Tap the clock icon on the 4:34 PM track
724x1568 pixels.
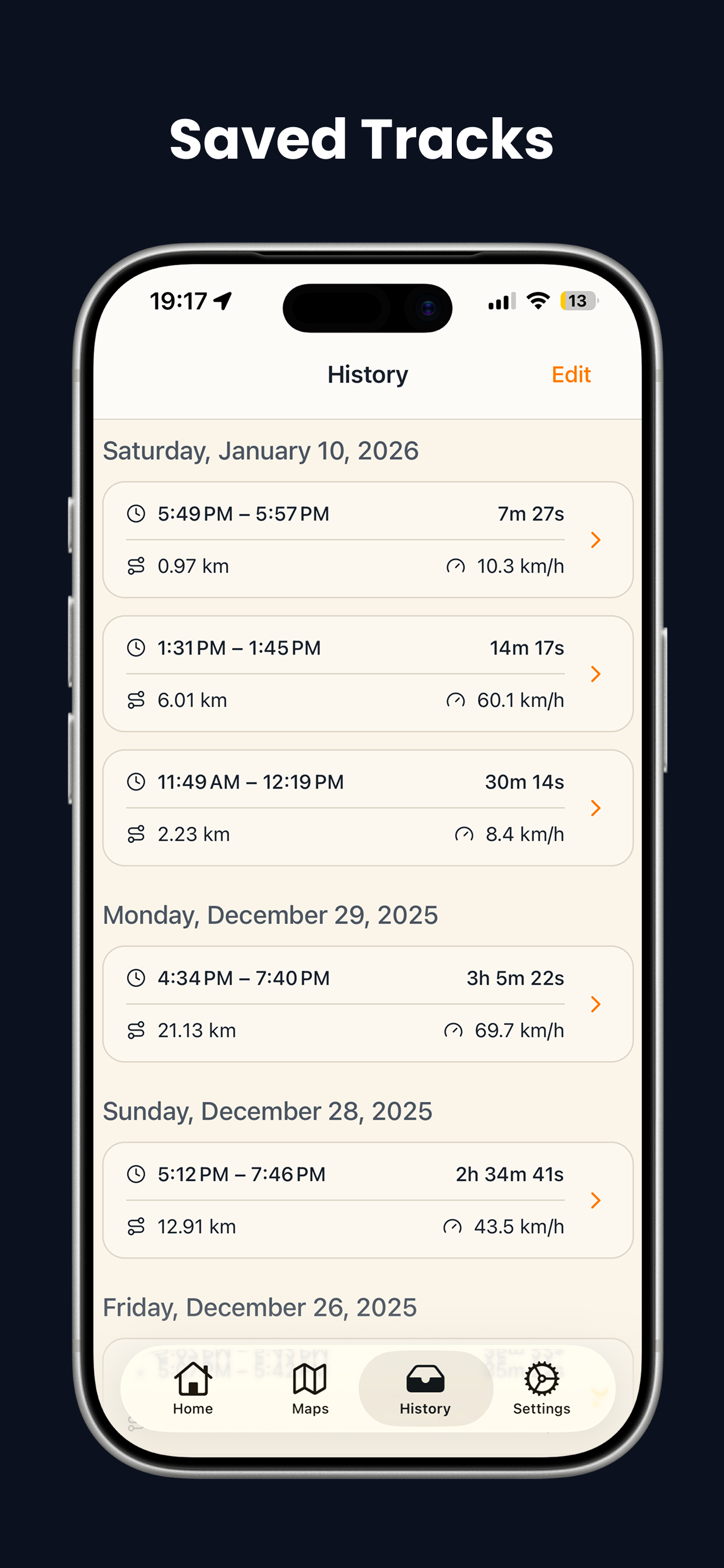[135, 978]
